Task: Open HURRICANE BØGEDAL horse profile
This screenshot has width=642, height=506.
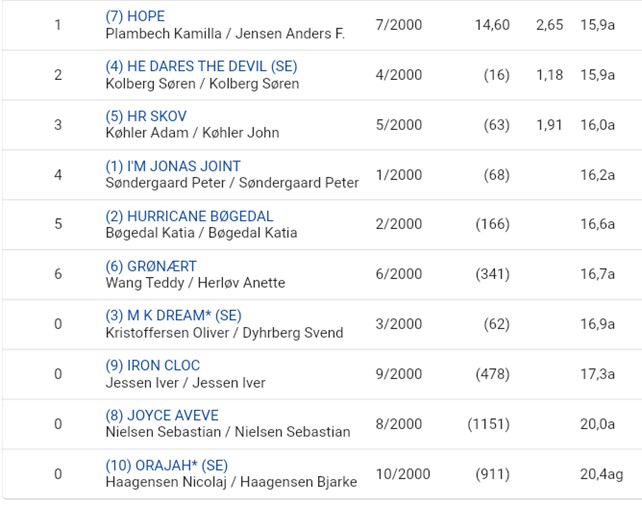Action: pyautogui.click(x=189, y=216)
